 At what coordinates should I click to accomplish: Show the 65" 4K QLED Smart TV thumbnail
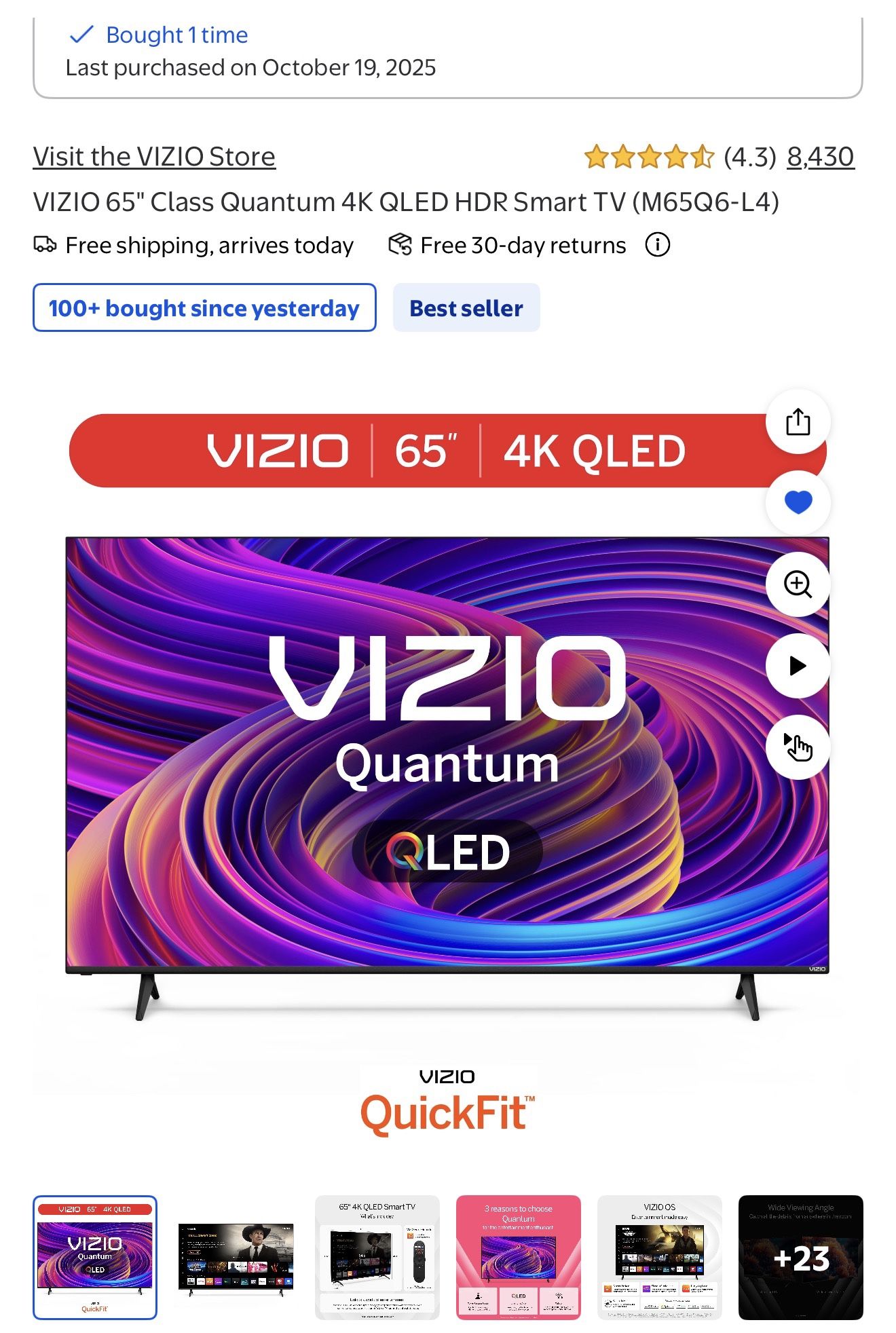(x=377, y=1257)
